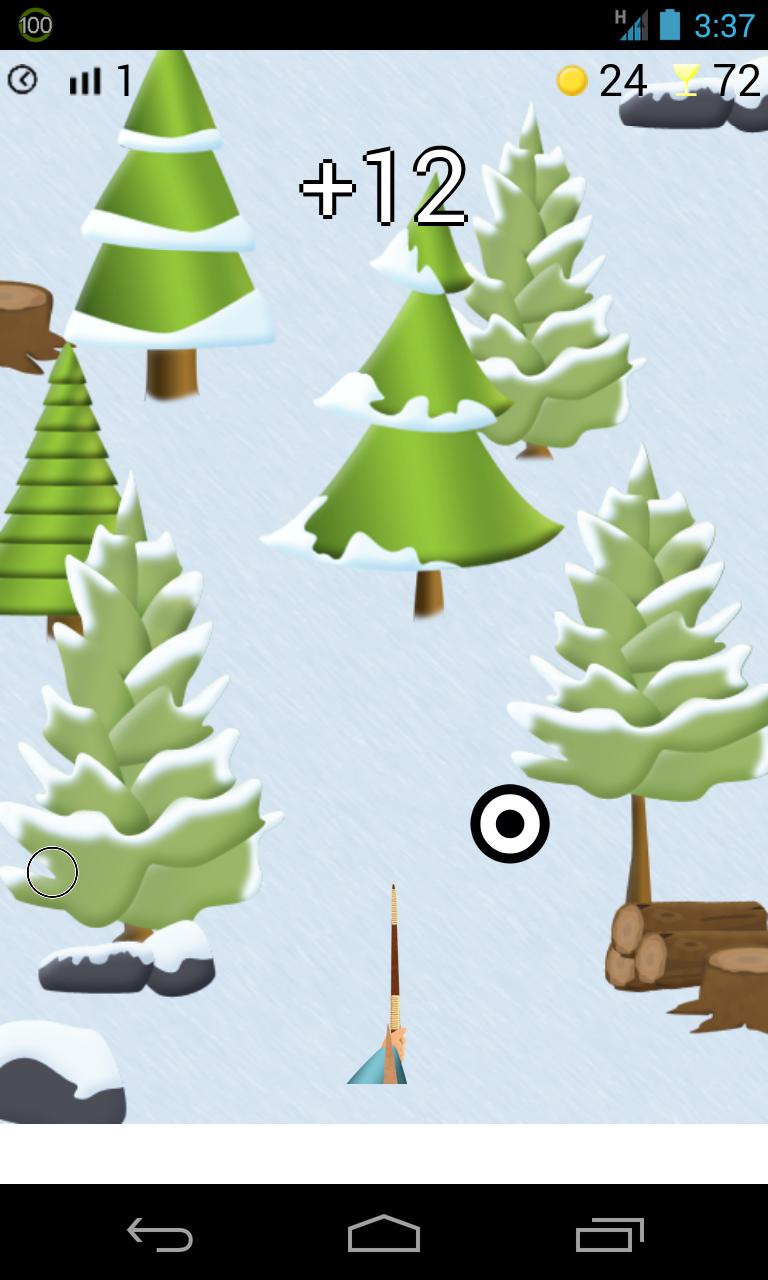The width and height of the screenshot is (768, 1280).
Task: Go back using the navigation bar
Action: [160, 1234]
